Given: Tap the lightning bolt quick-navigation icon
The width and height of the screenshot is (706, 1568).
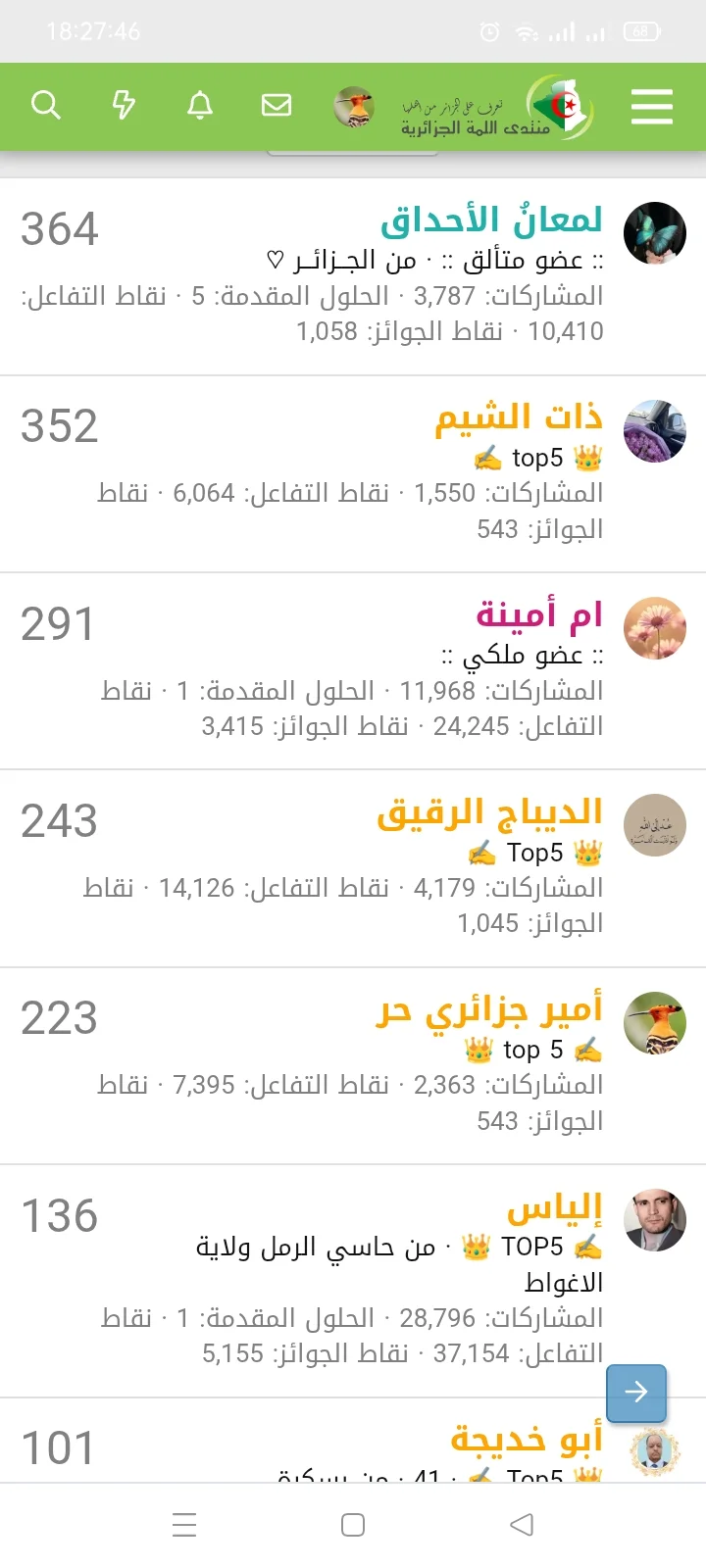Looking at the screenshot, I should 124,107.
